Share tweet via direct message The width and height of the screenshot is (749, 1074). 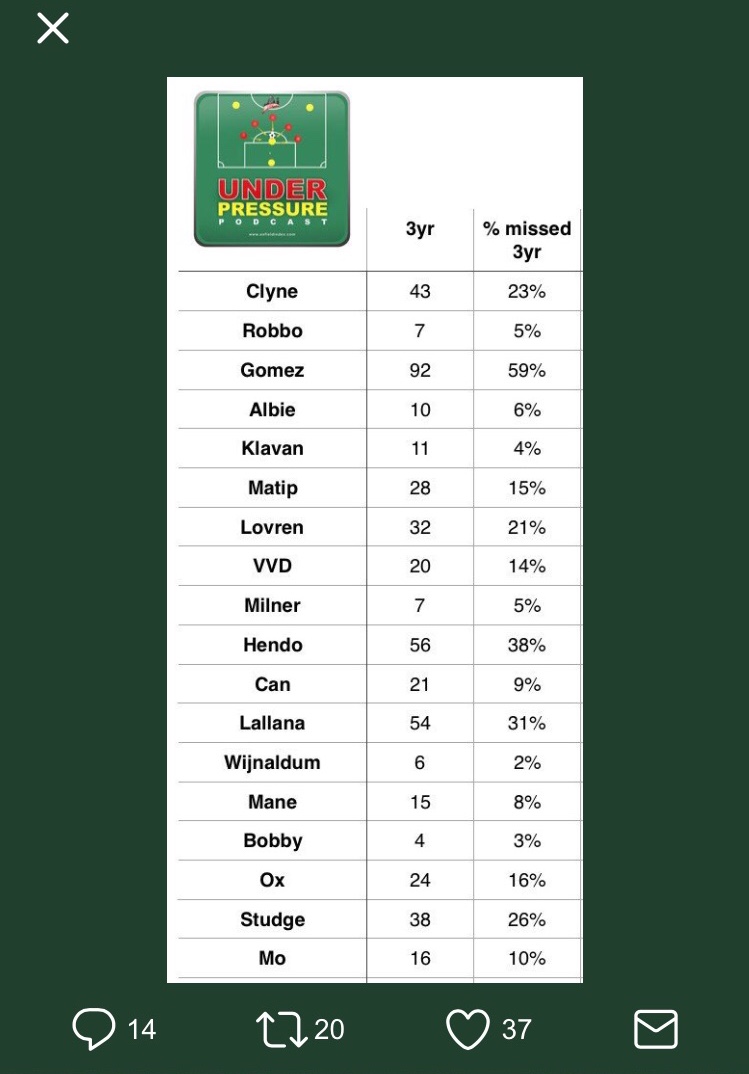coord(655,1029)
